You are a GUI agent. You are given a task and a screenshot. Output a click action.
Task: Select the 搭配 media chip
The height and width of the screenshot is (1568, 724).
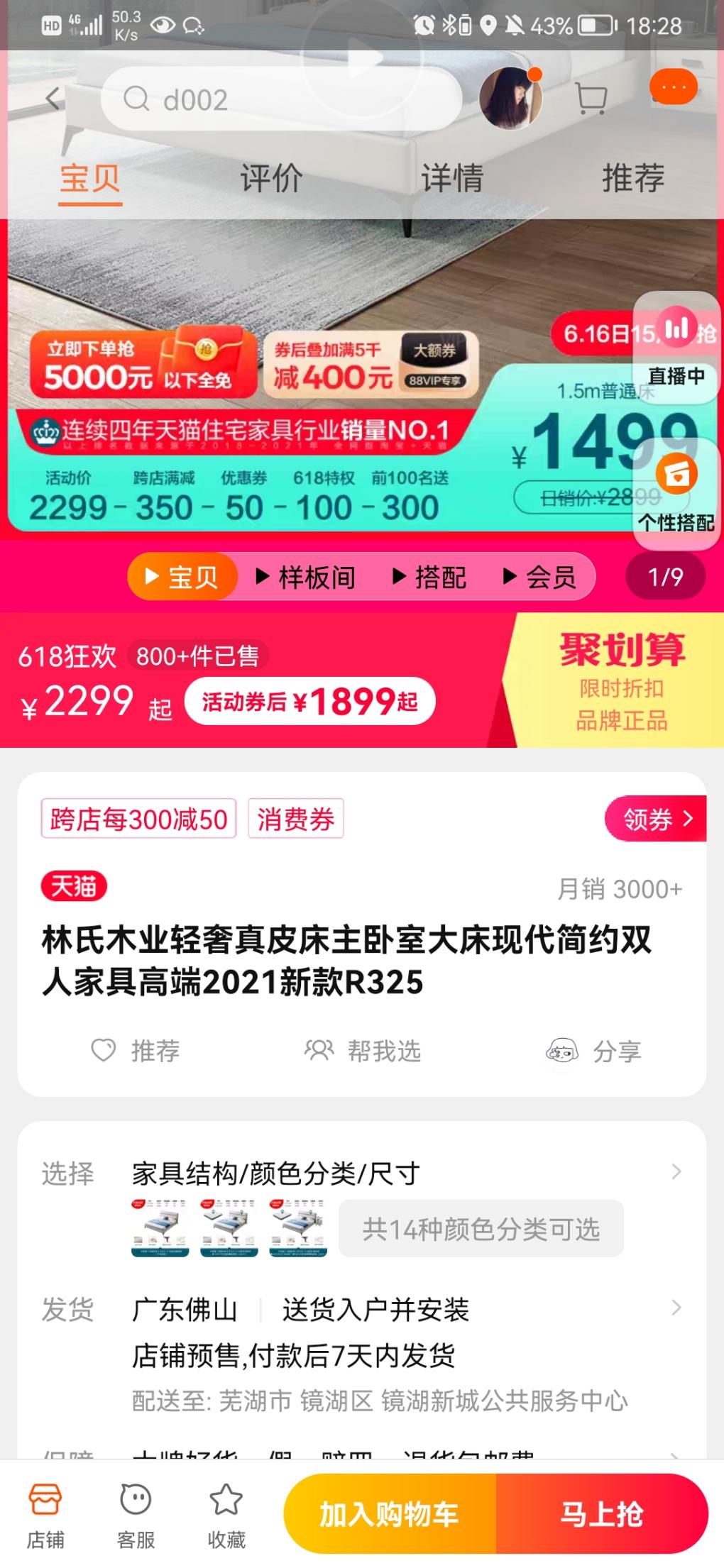tap(429, 577)
